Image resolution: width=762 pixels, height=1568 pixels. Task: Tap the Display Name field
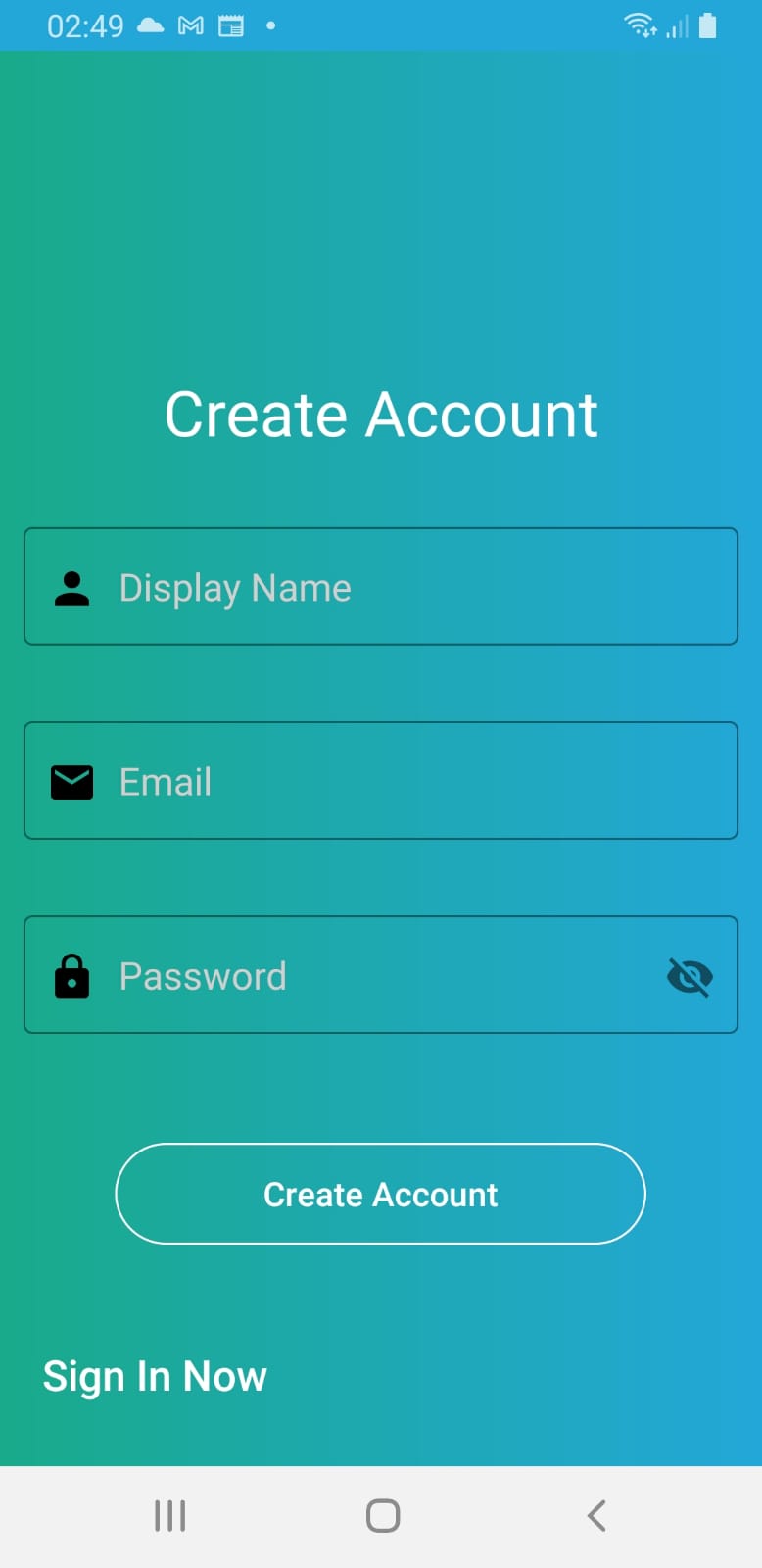pos(381,586)
